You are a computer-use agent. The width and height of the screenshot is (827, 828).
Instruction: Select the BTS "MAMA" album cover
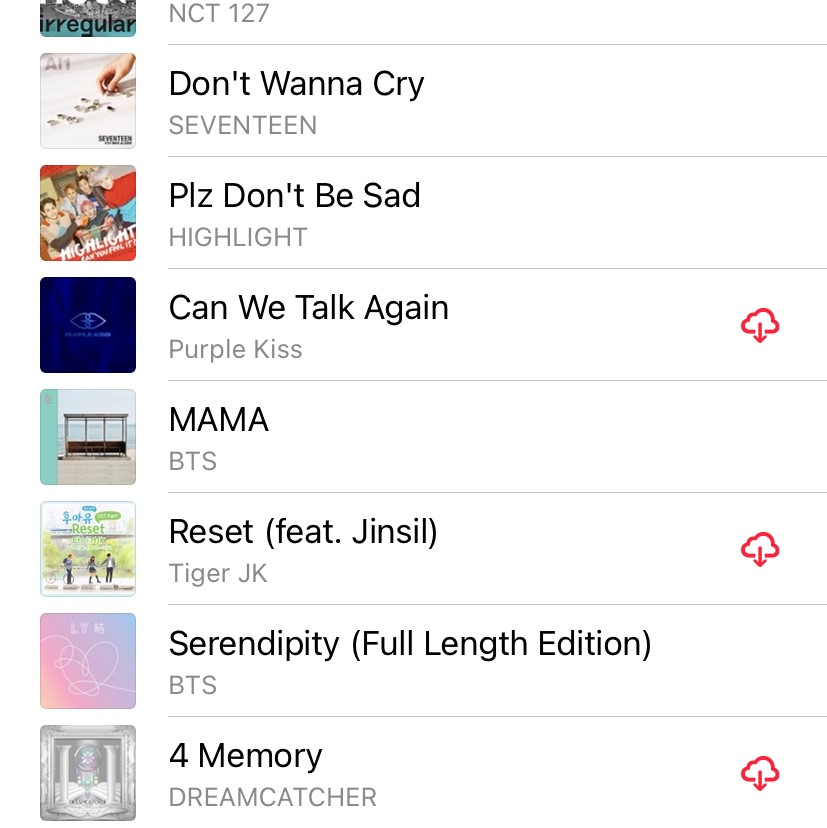tap(87, 437)
